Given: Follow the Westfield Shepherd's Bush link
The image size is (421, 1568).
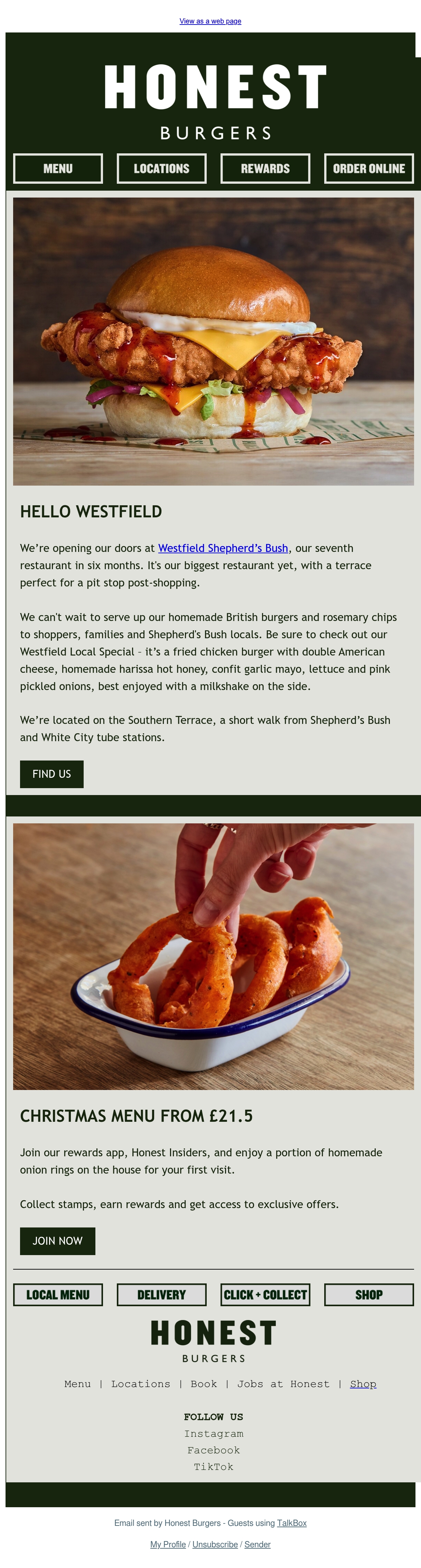Looking at the screenshot, I should click(x=223, y=548).
